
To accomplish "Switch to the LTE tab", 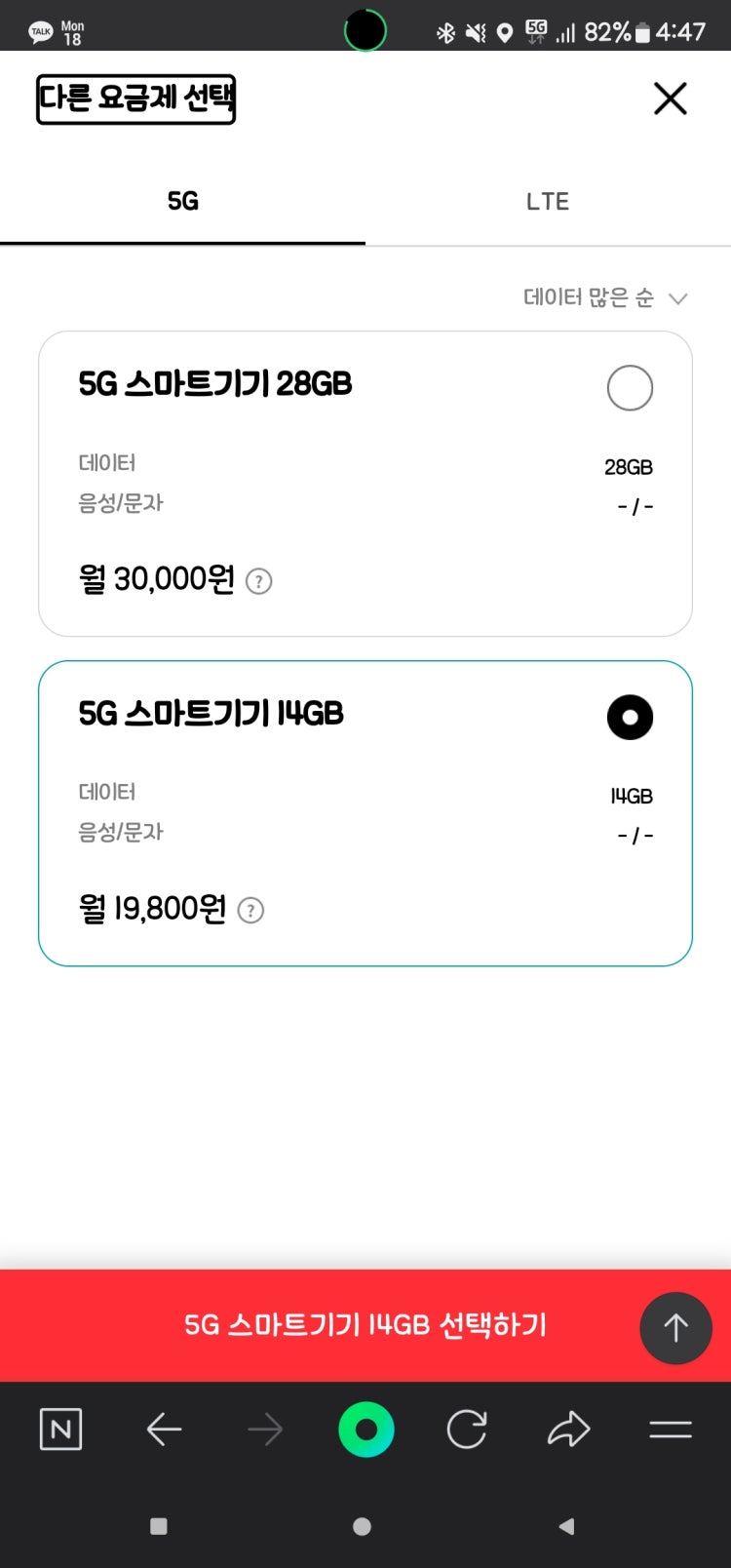I will (x=548, y=201).
